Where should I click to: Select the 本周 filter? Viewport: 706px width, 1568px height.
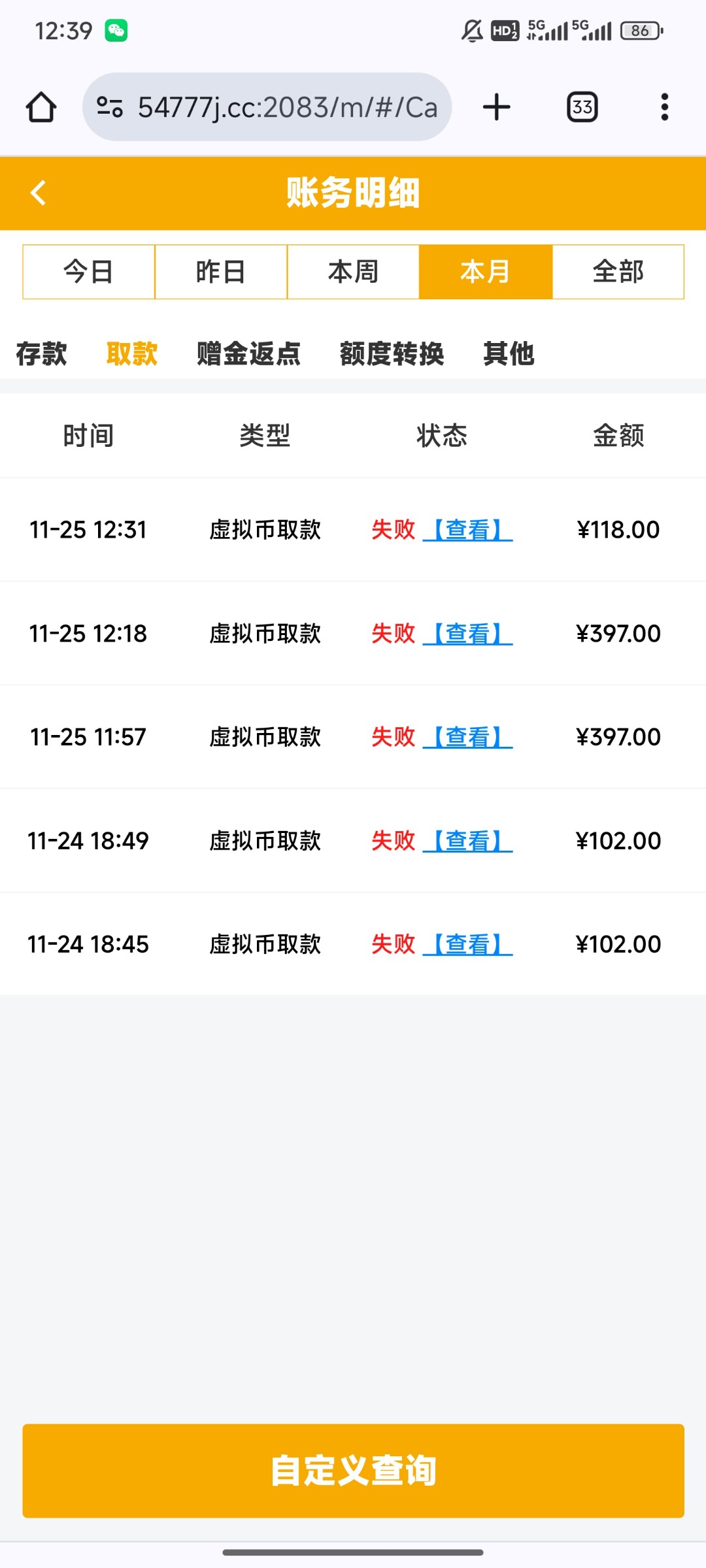[353, 272]
